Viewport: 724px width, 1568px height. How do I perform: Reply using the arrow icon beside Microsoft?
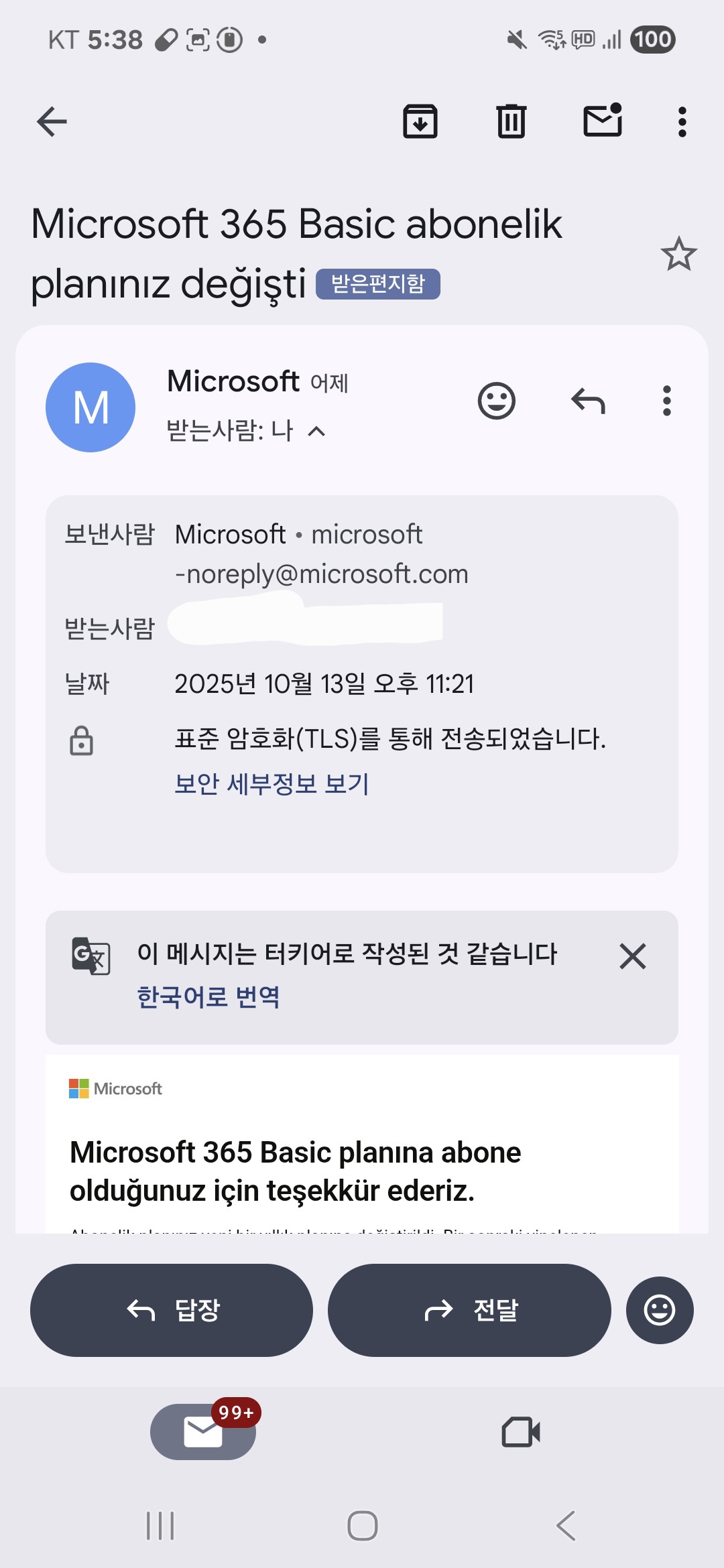[587, 401]
